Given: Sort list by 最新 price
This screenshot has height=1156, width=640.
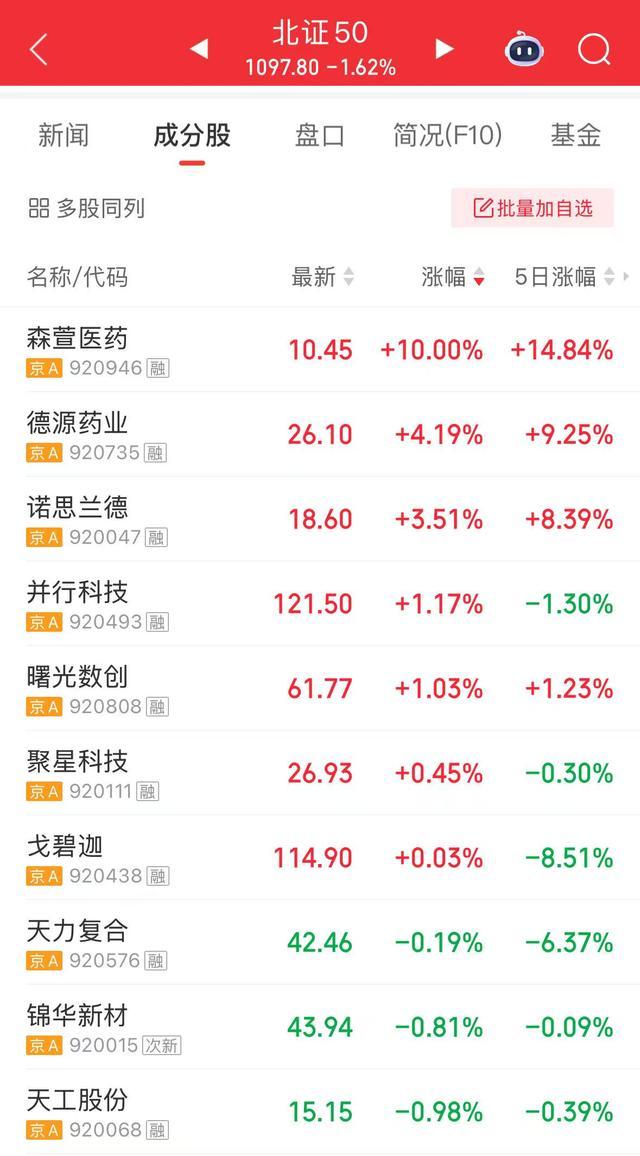Looking at the screenshot, I should pos(322,277).
